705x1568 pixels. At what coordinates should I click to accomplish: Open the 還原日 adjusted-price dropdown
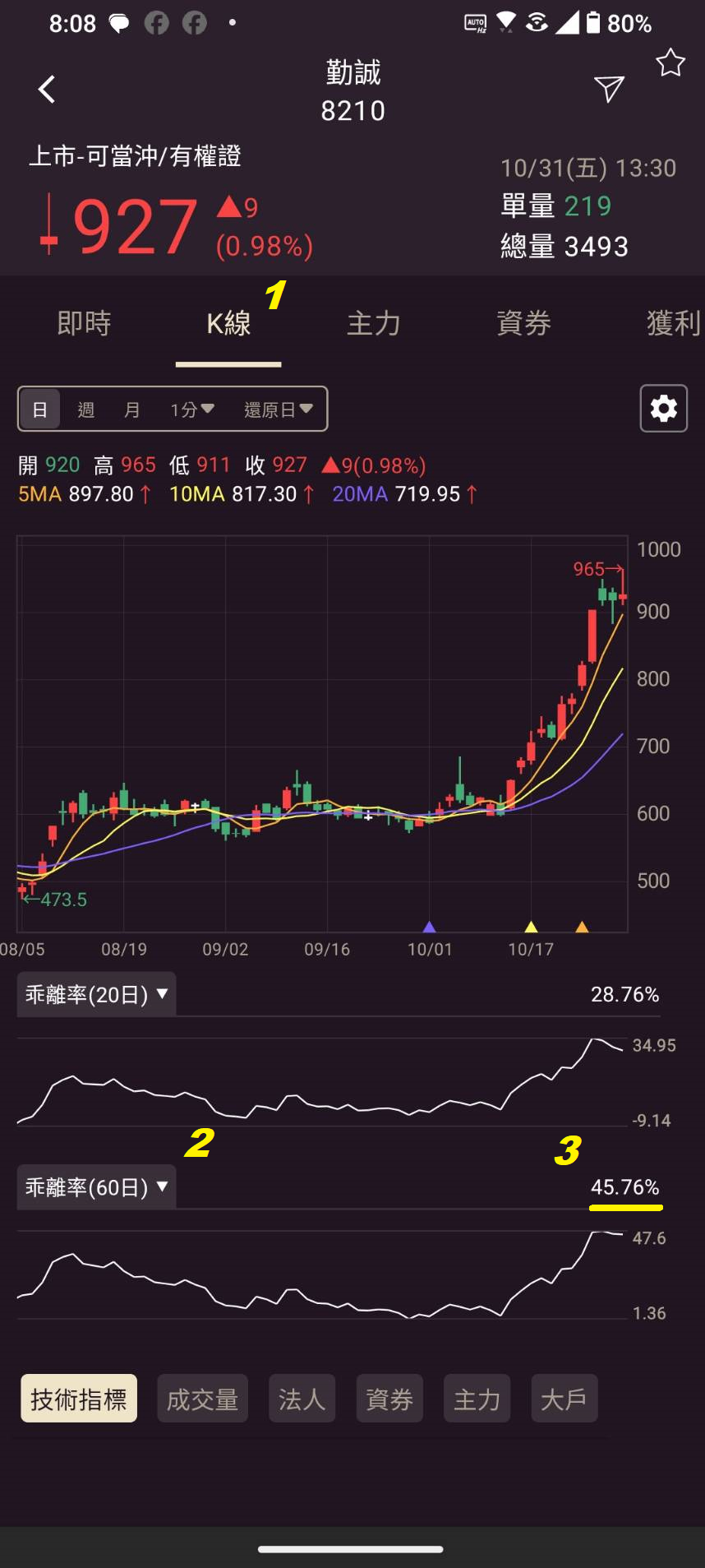(x=279, y=409)
